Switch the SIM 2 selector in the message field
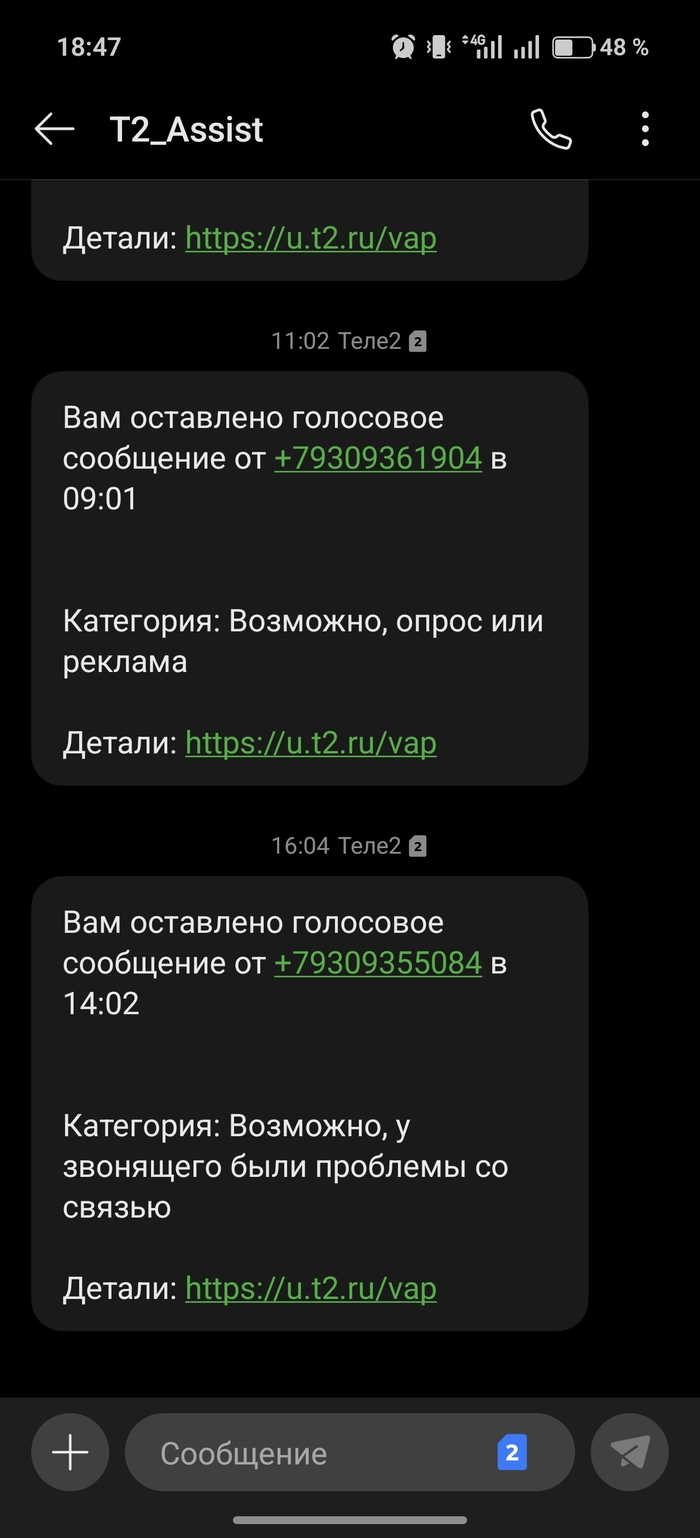700x1538 pixels. click(512, 1453)
